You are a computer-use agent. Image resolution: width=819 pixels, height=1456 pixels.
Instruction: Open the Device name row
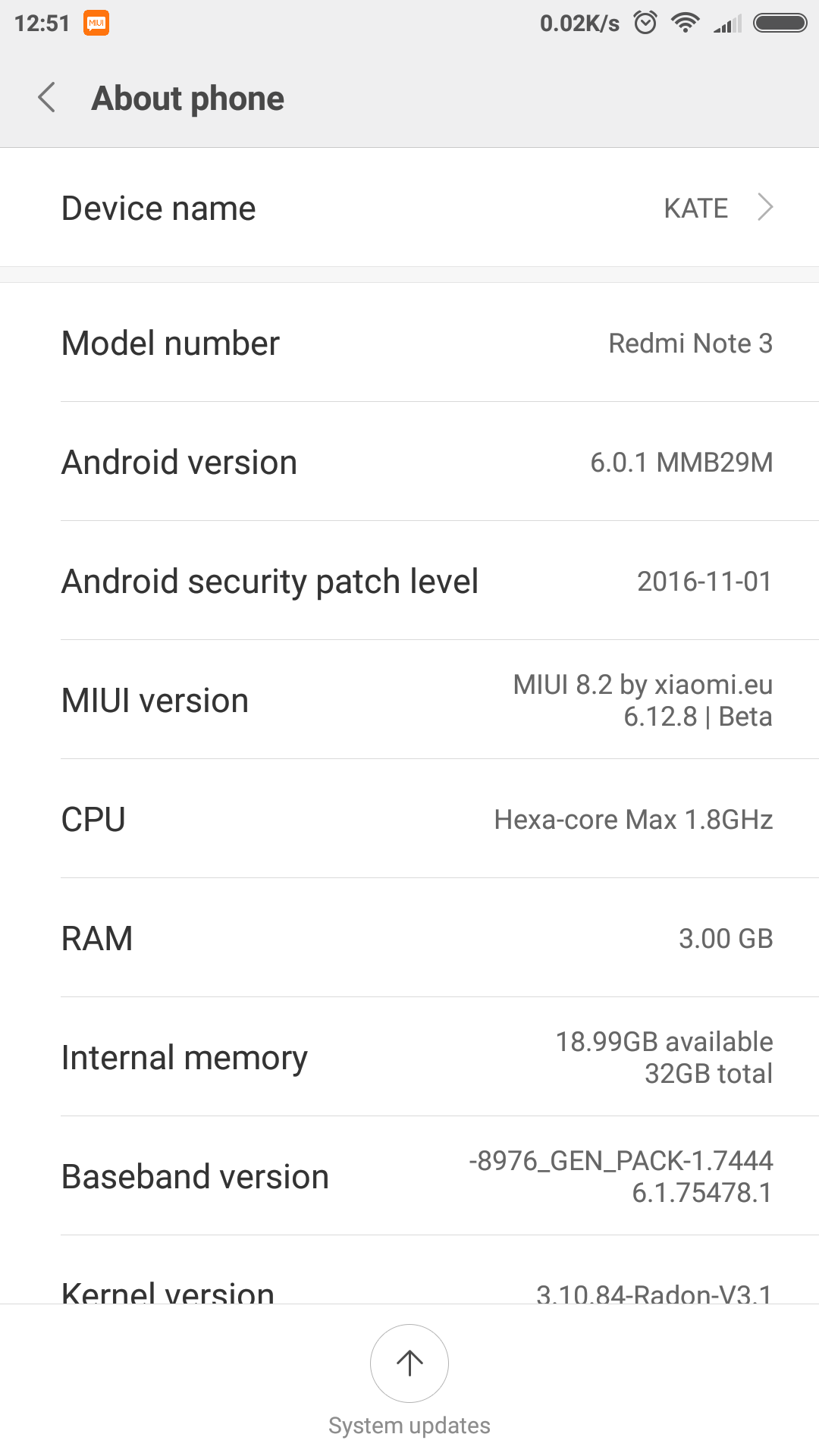click(x=409, y=207)
